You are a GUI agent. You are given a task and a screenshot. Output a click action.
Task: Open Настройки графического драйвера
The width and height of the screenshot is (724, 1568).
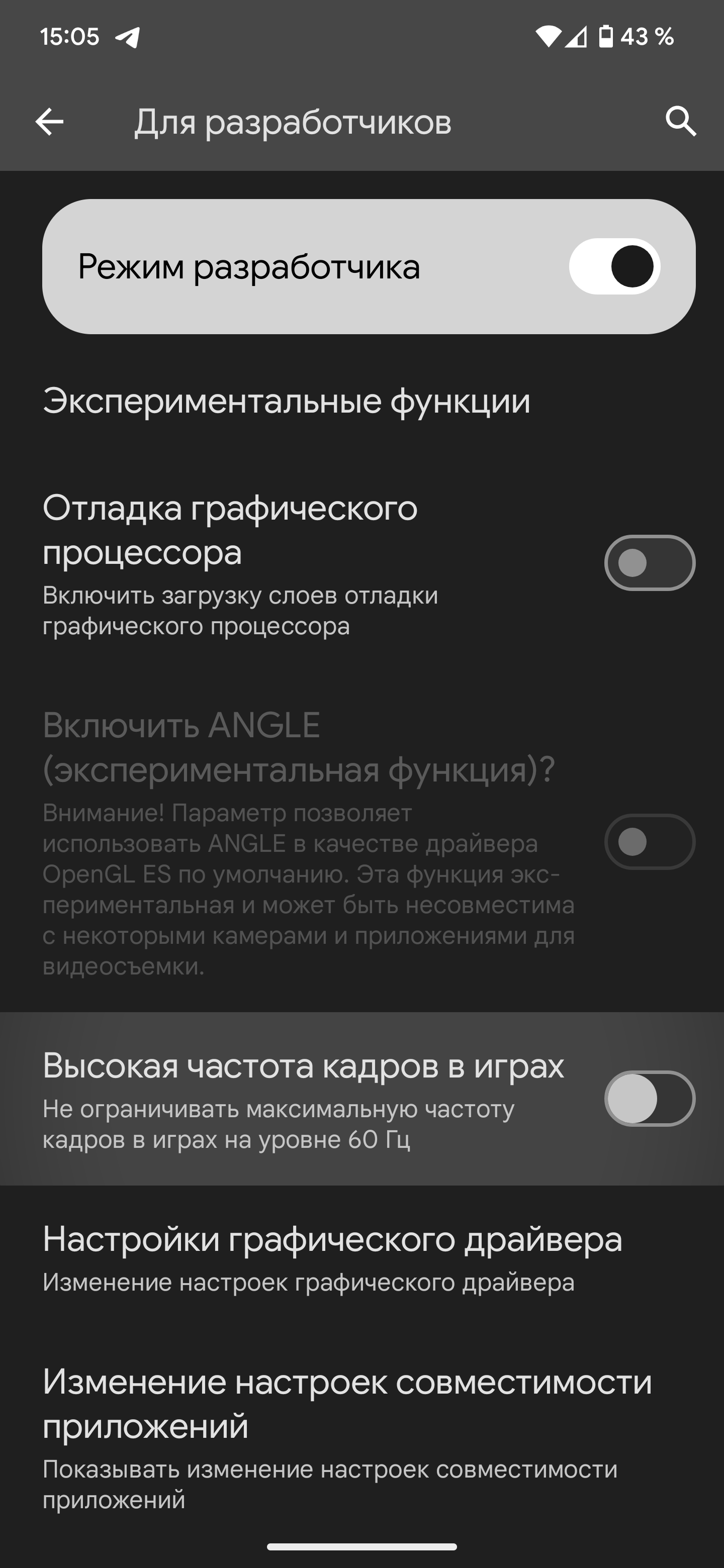pyautogui.click(x=332, y=1257)
